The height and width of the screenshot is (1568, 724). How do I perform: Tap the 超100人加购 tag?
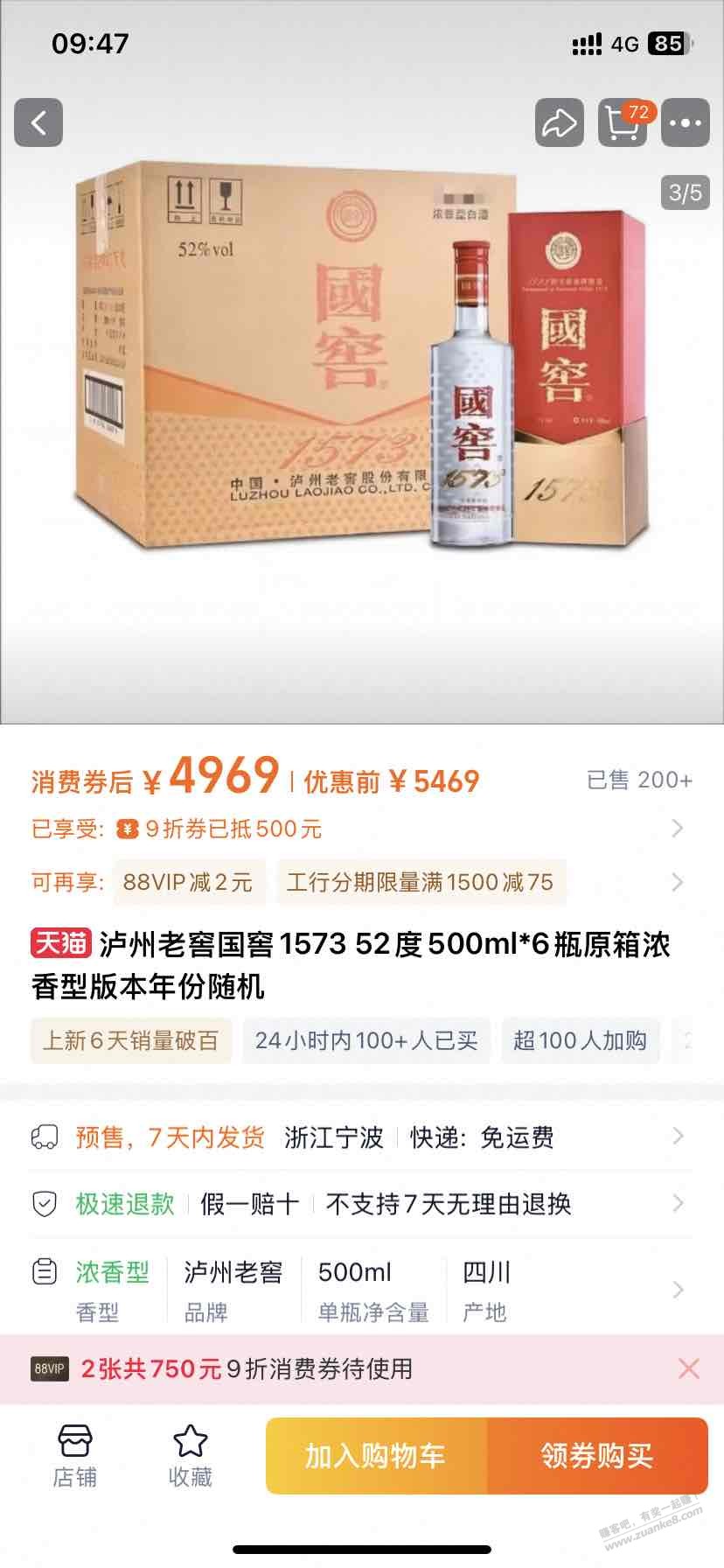tap(580, 1040)
